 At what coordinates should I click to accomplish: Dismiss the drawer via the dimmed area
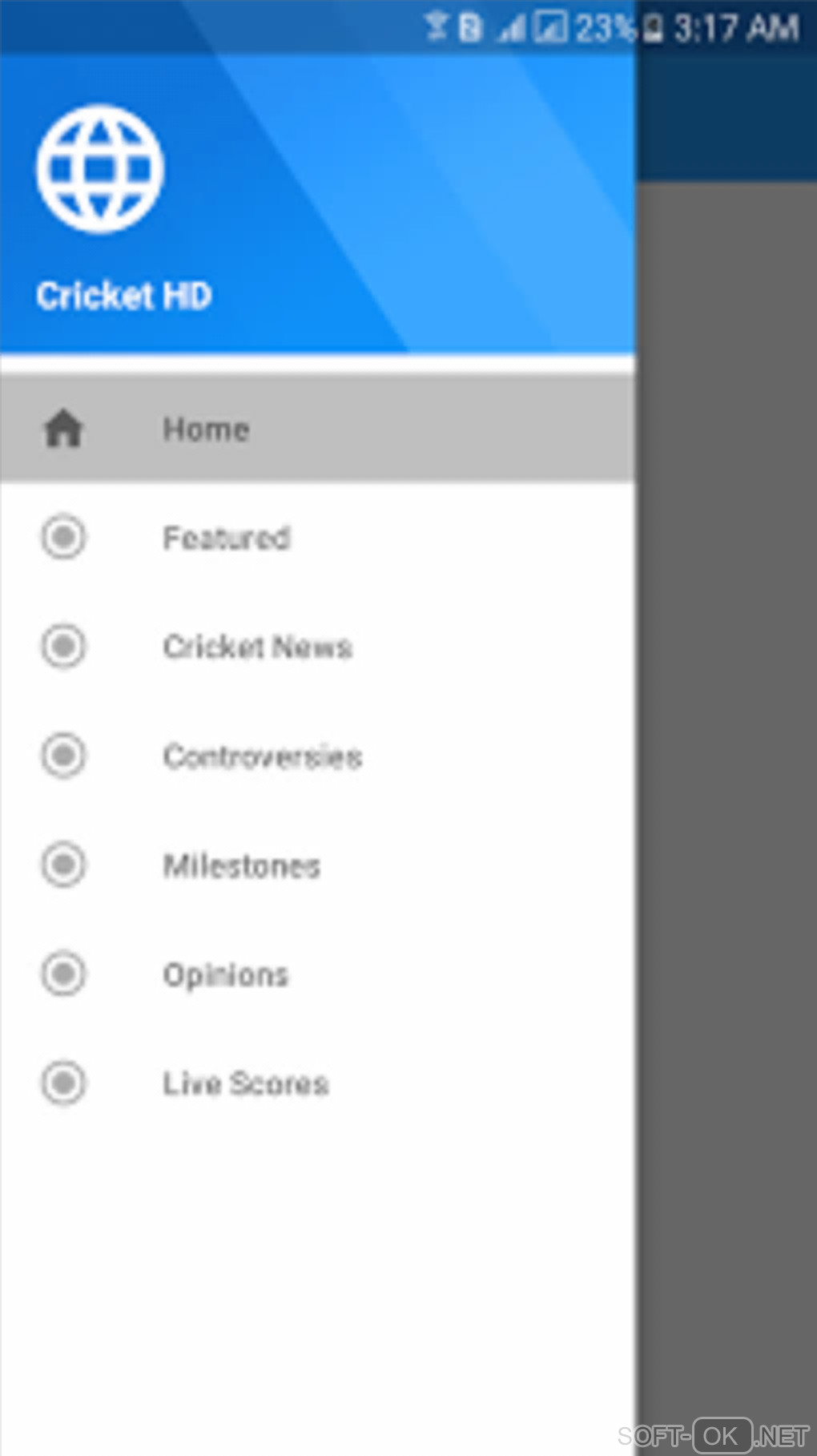726,721
